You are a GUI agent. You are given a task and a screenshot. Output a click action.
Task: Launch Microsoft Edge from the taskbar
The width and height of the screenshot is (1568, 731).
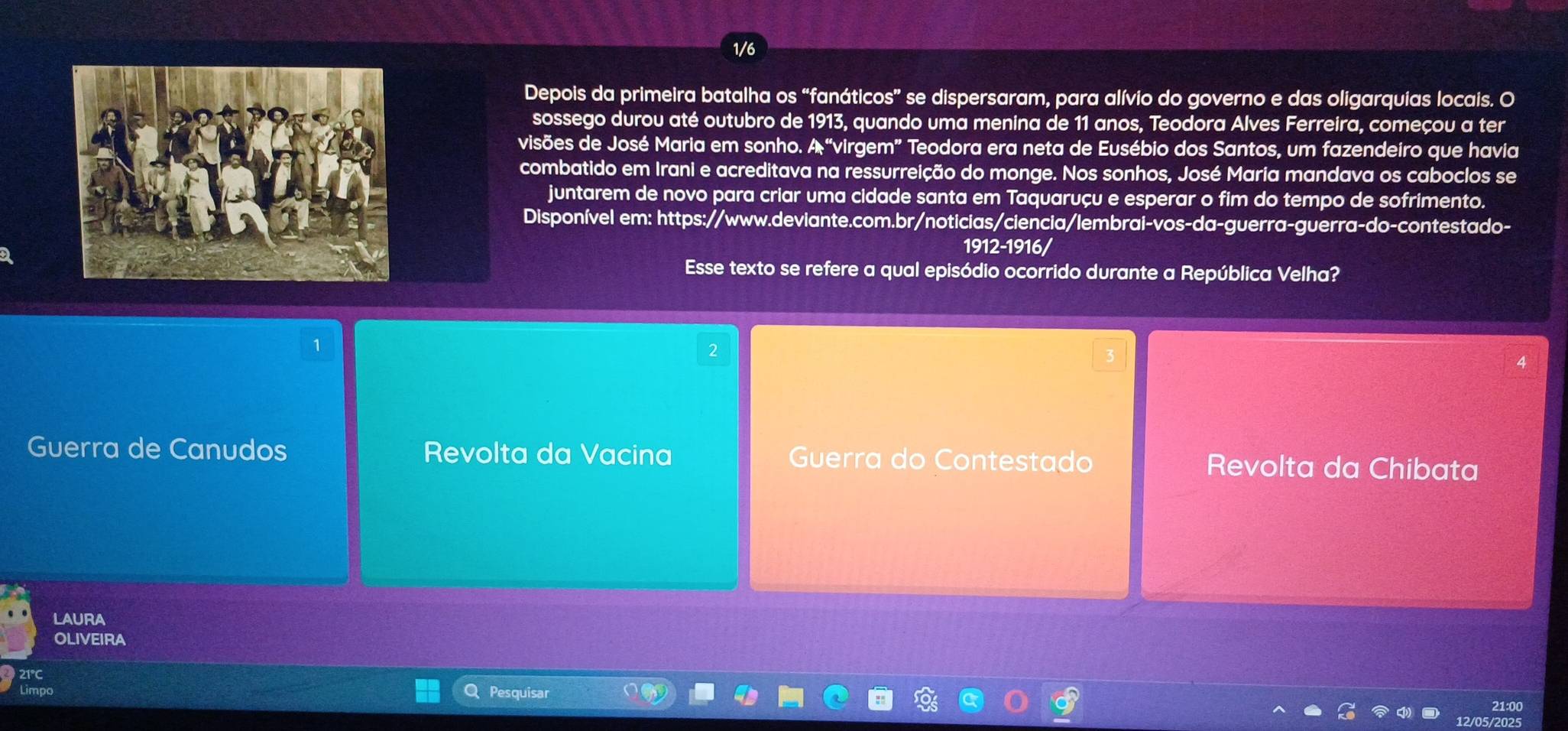pos(835,697)
